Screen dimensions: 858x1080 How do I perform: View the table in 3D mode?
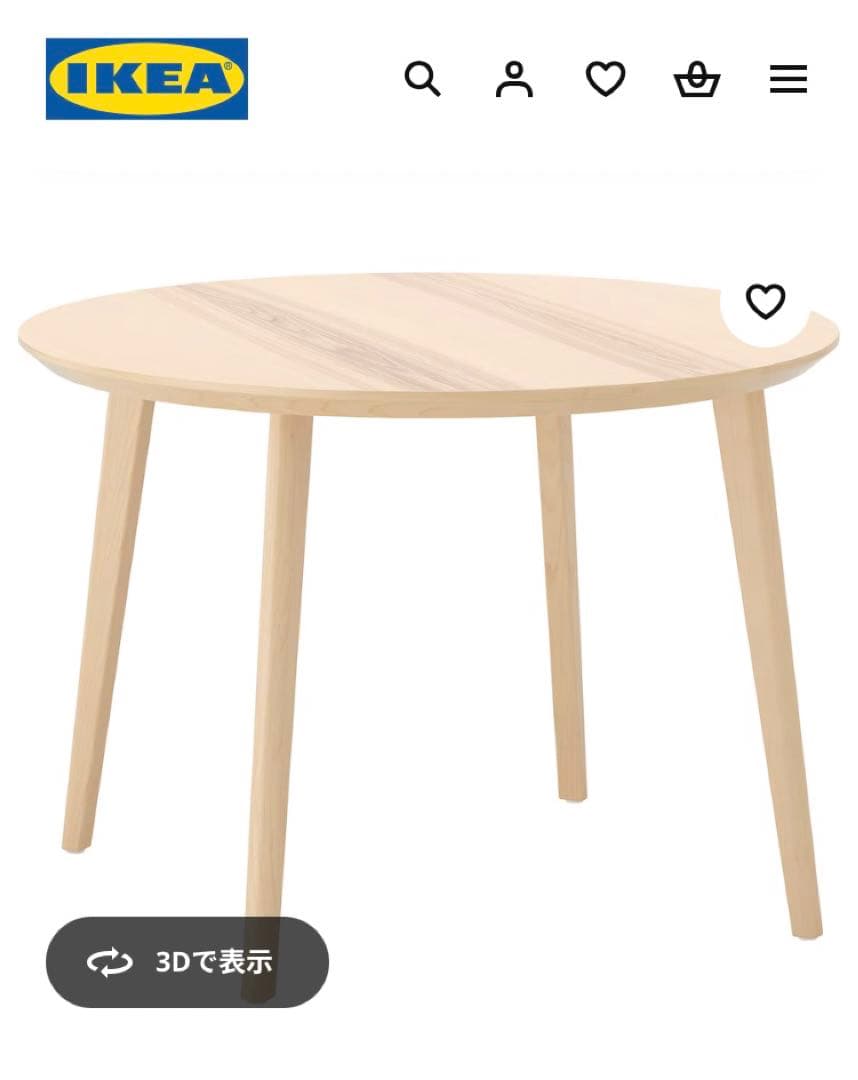click(185, 960)
